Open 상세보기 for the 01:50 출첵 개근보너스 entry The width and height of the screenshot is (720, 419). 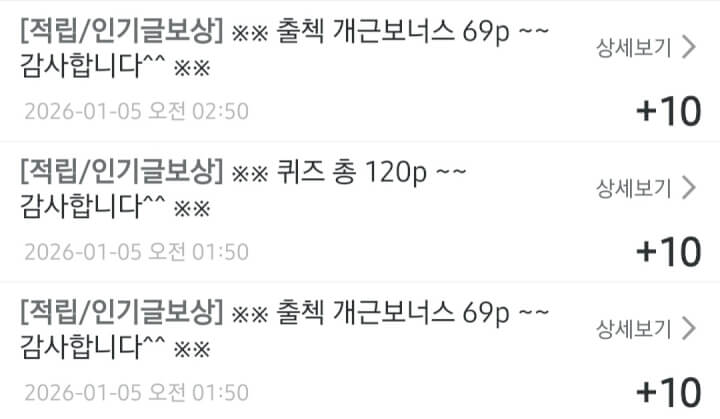[x=644, y=327]
